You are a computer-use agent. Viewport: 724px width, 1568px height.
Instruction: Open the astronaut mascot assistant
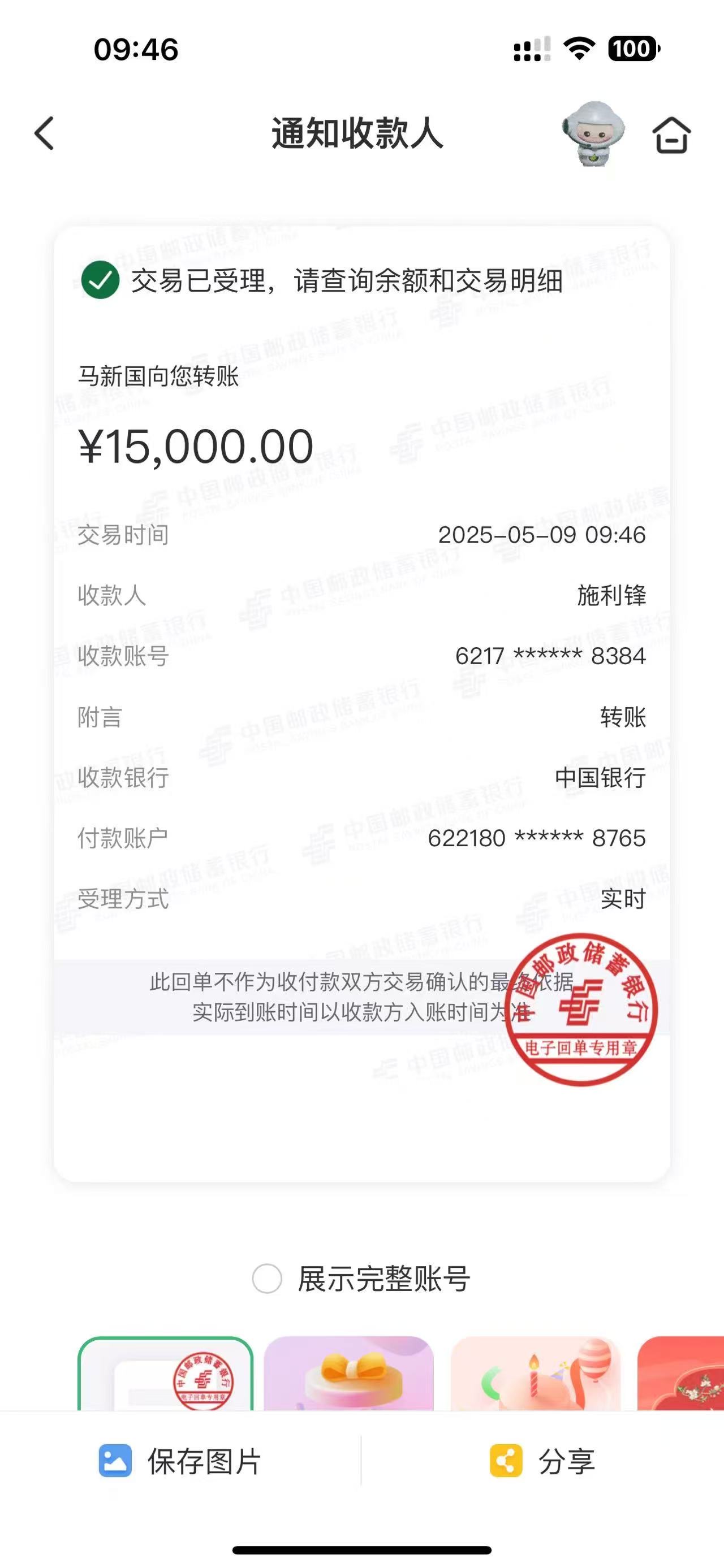click(592, 133)
